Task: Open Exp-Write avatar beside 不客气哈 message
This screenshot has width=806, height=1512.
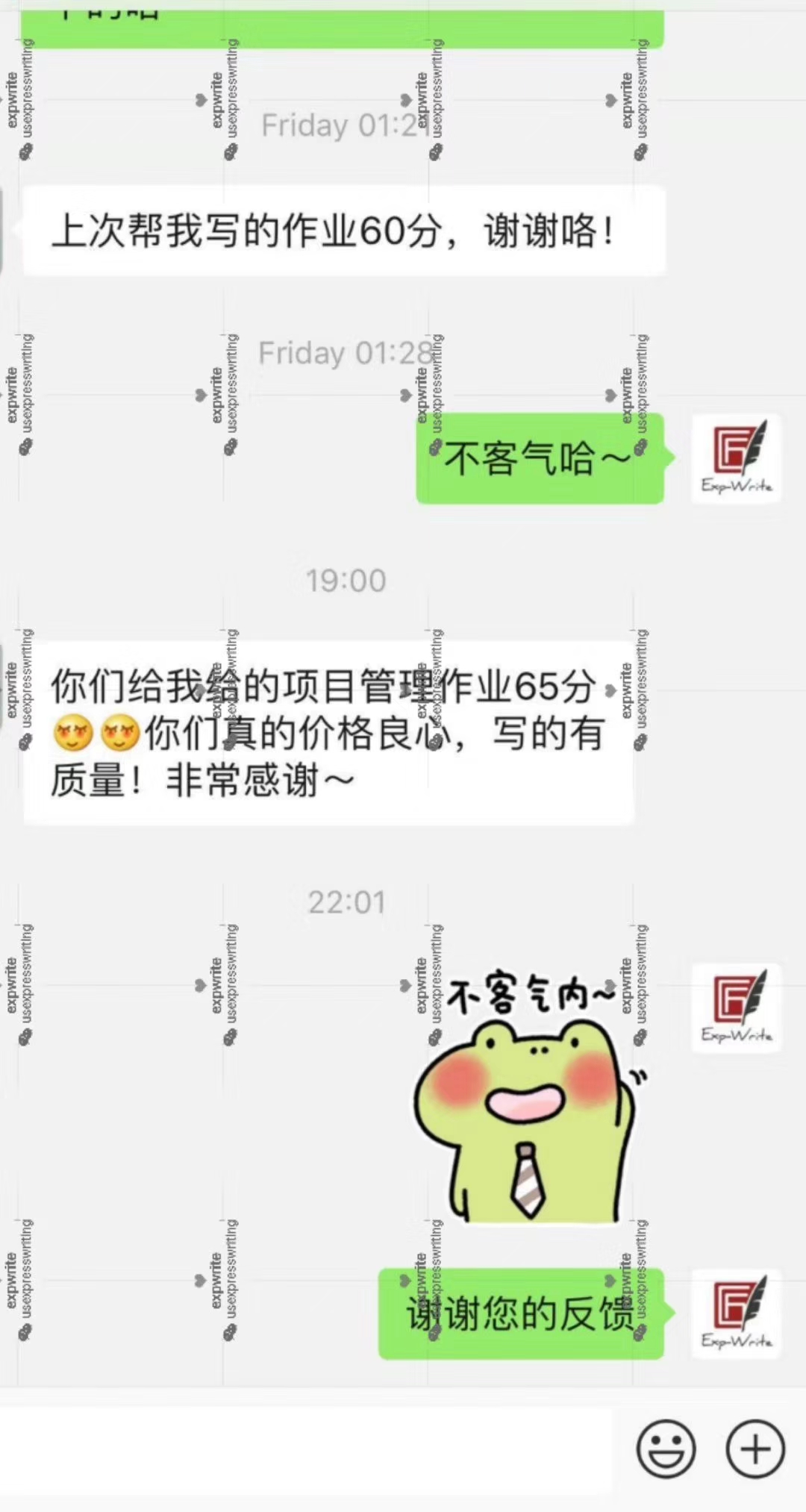Action: pyautogui.click(x=737, y=458)
